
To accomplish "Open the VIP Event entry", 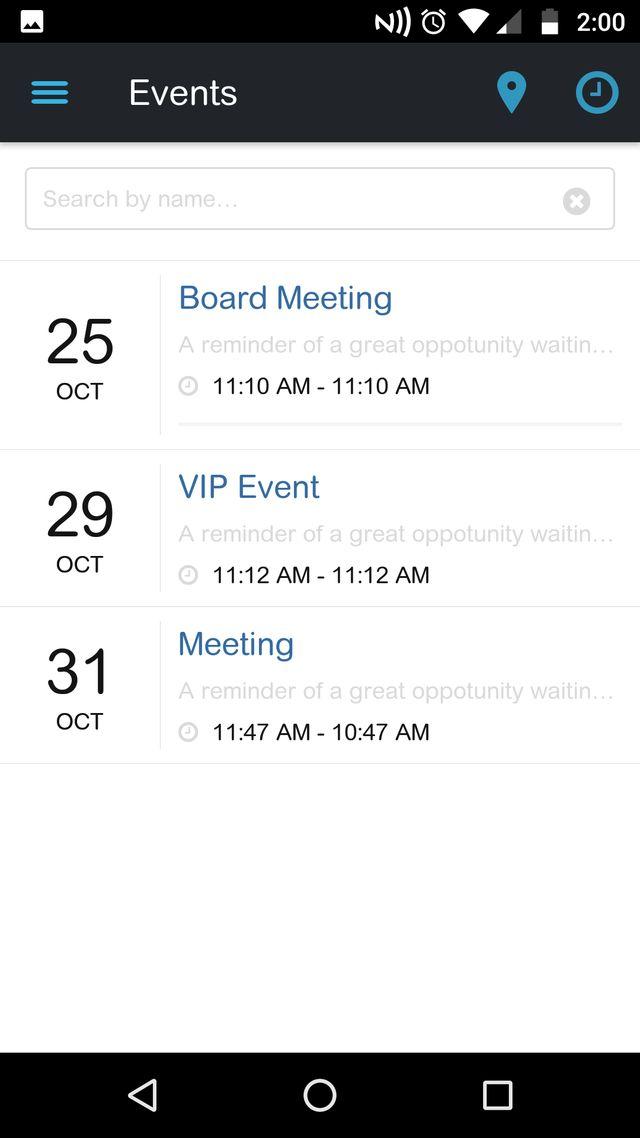I will (249, 487).
